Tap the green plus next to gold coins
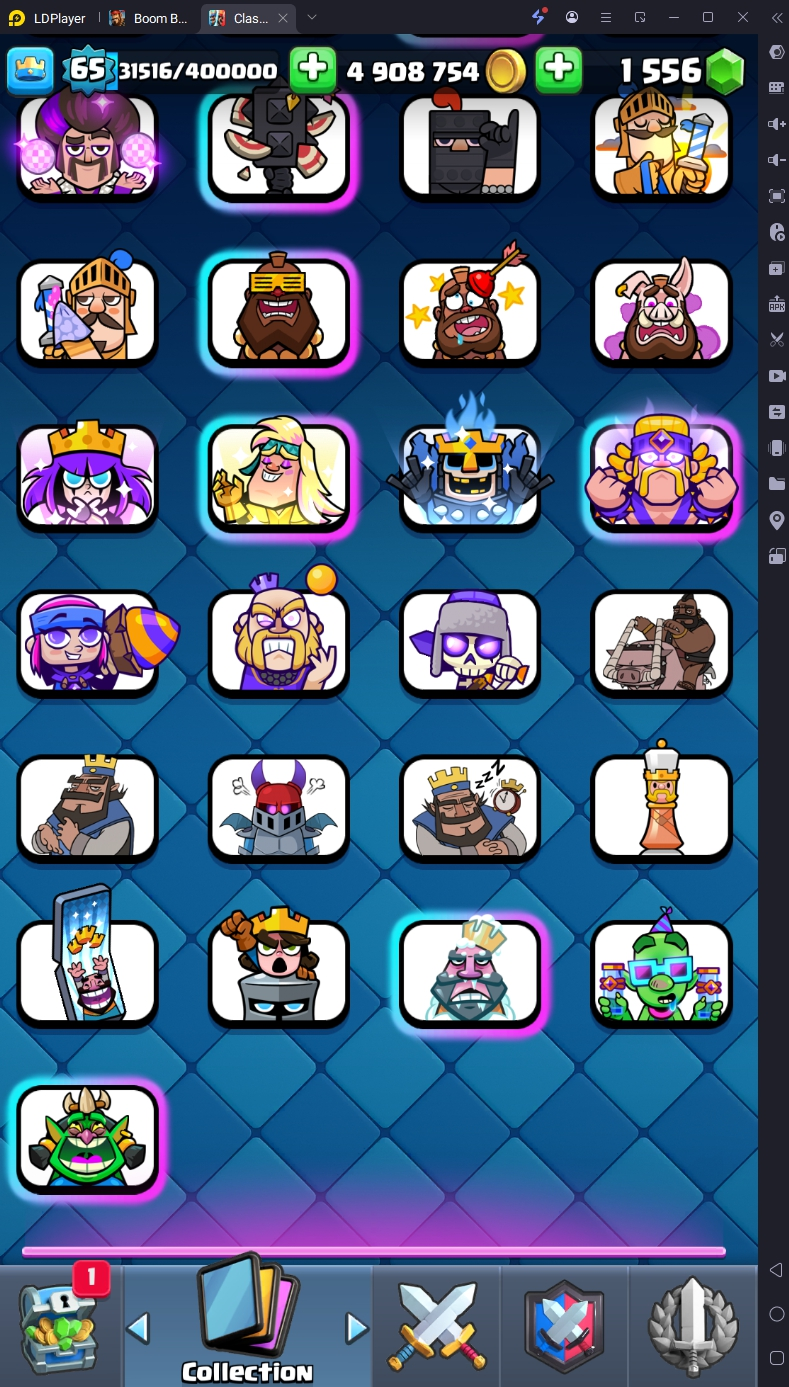789x1387 pixels. tap(559, 69)
